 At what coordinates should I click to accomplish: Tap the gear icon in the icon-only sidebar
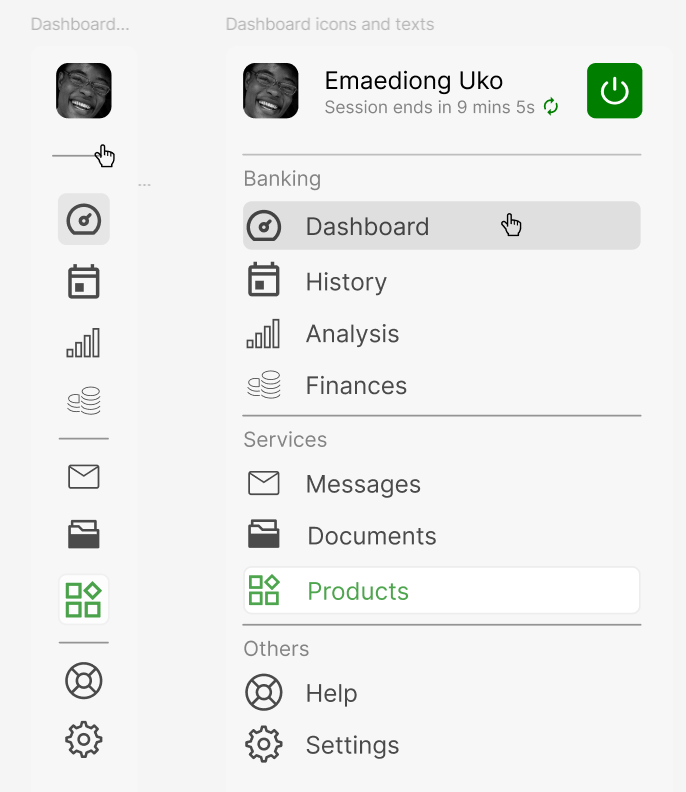(x=84, y=739)
